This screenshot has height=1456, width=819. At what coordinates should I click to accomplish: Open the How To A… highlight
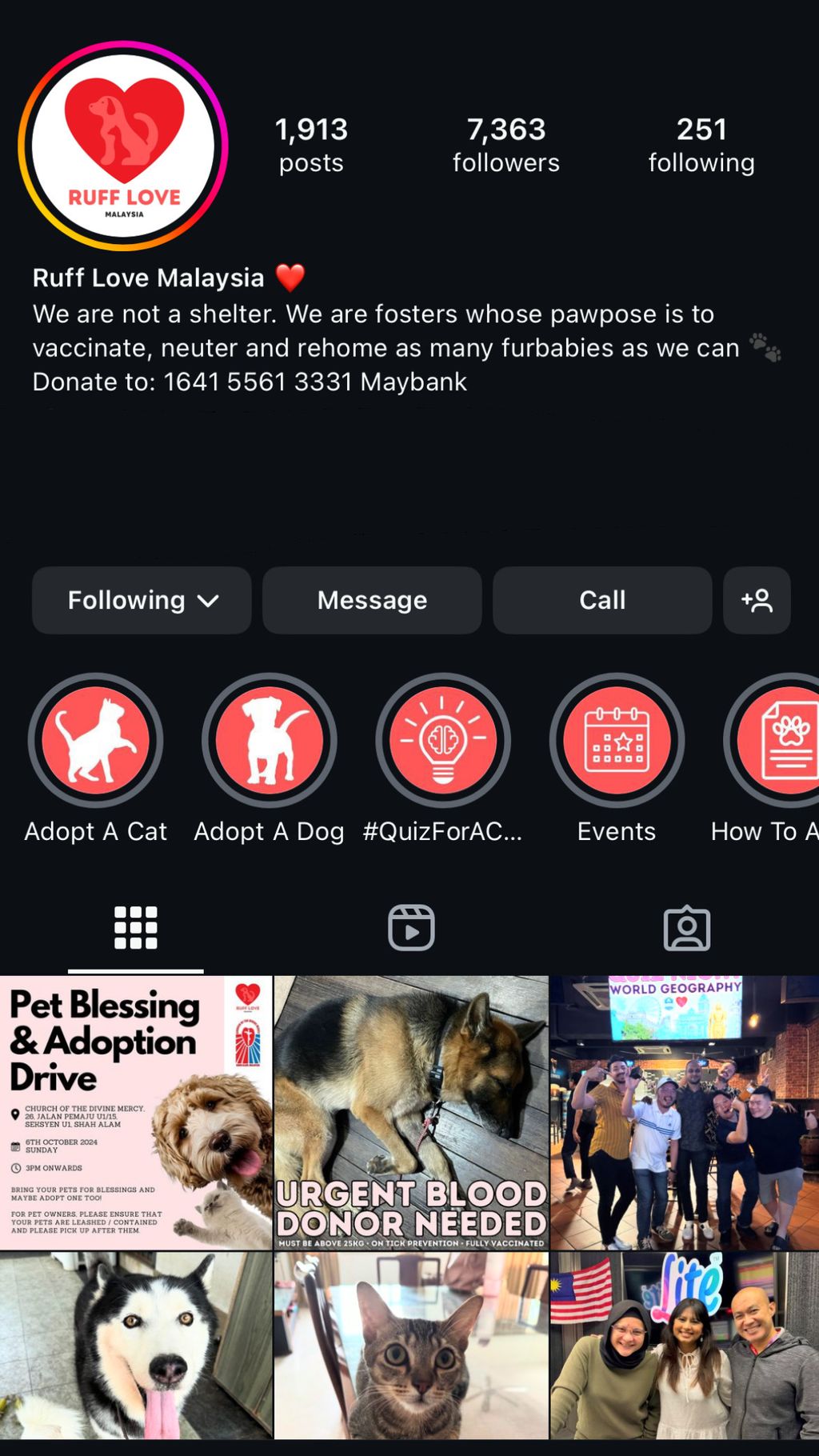[769, 758]
